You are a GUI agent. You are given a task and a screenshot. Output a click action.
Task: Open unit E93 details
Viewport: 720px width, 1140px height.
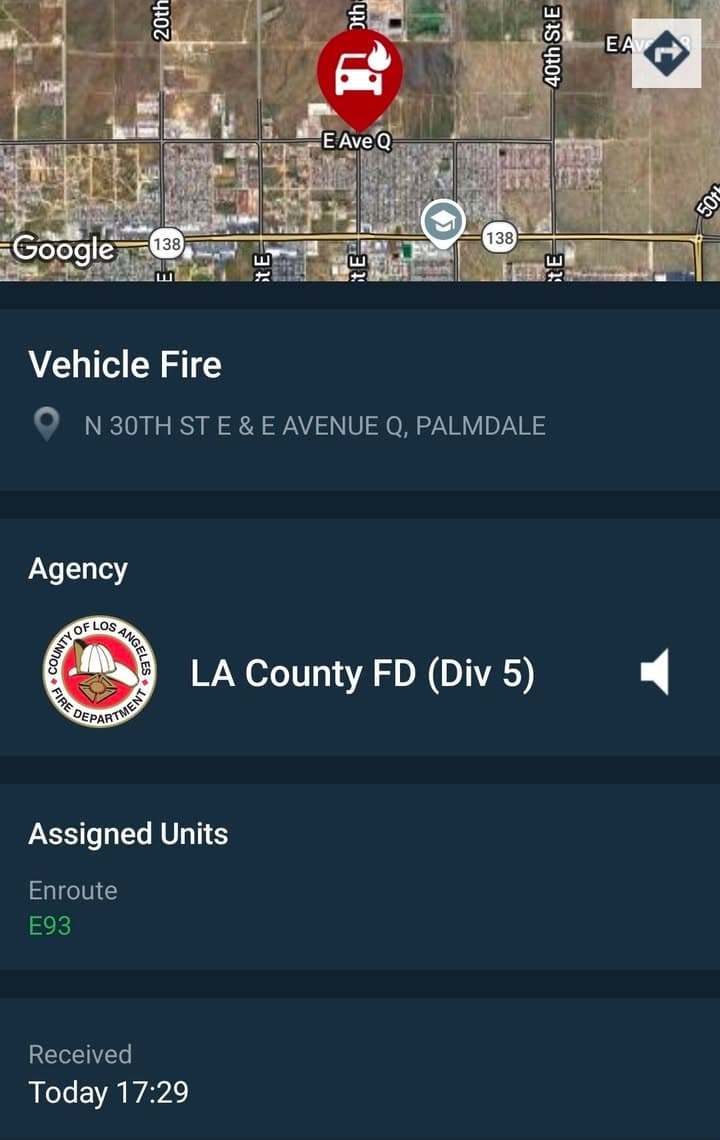click(x=48, y=926)
